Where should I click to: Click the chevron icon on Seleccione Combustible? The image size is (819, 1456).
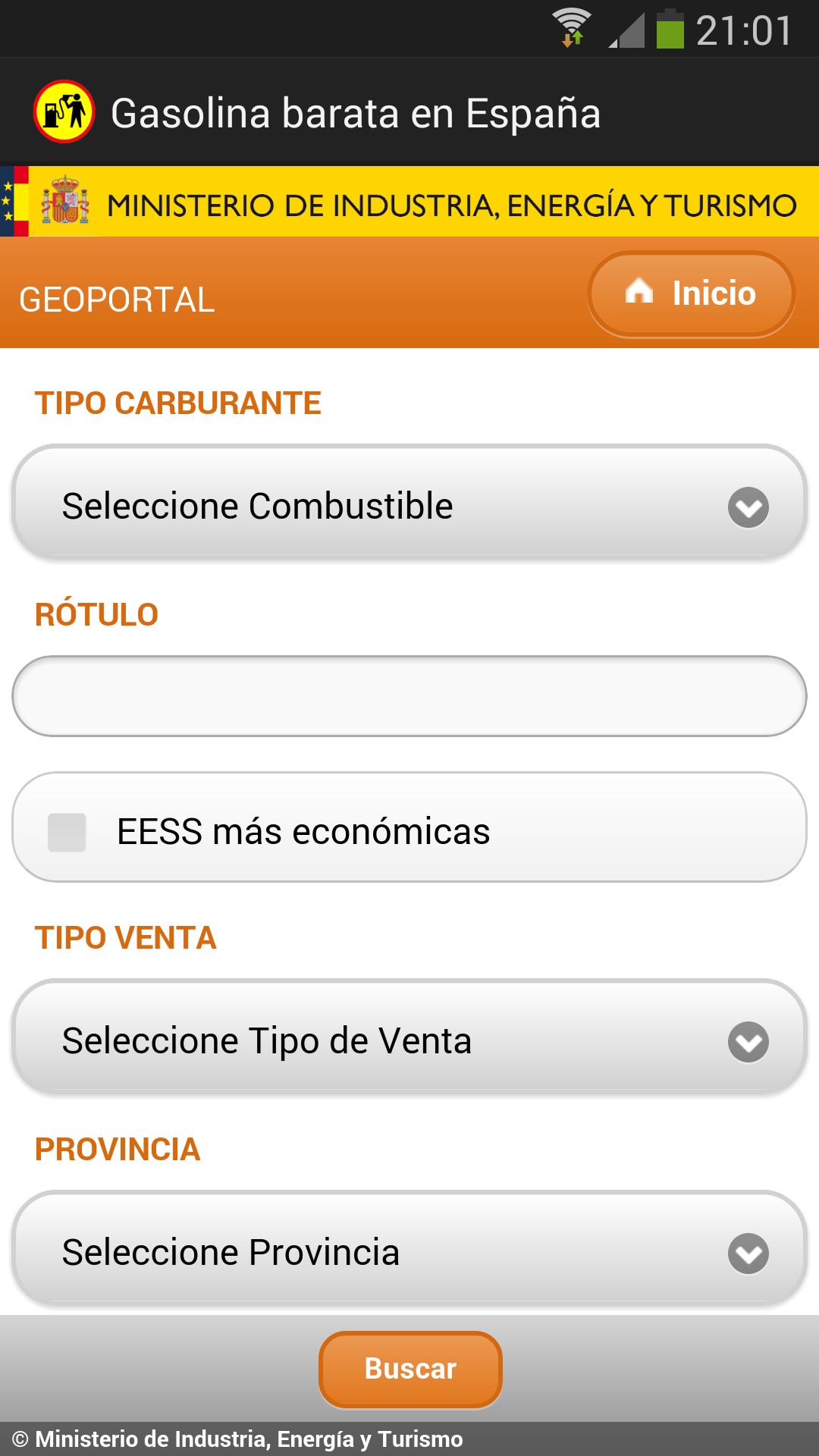click(x=749, y=506)
